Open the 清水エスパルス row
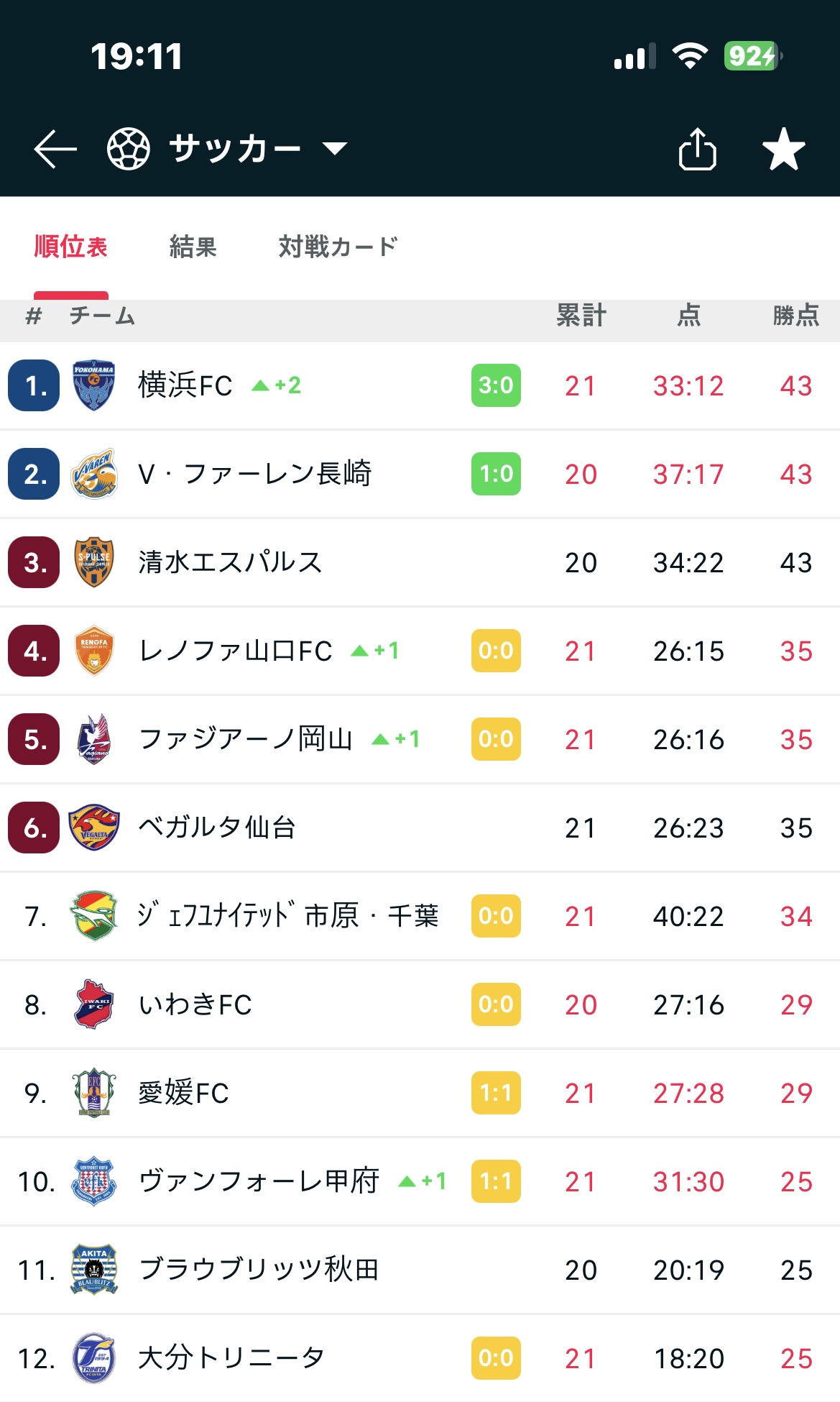 pos(420,563)
